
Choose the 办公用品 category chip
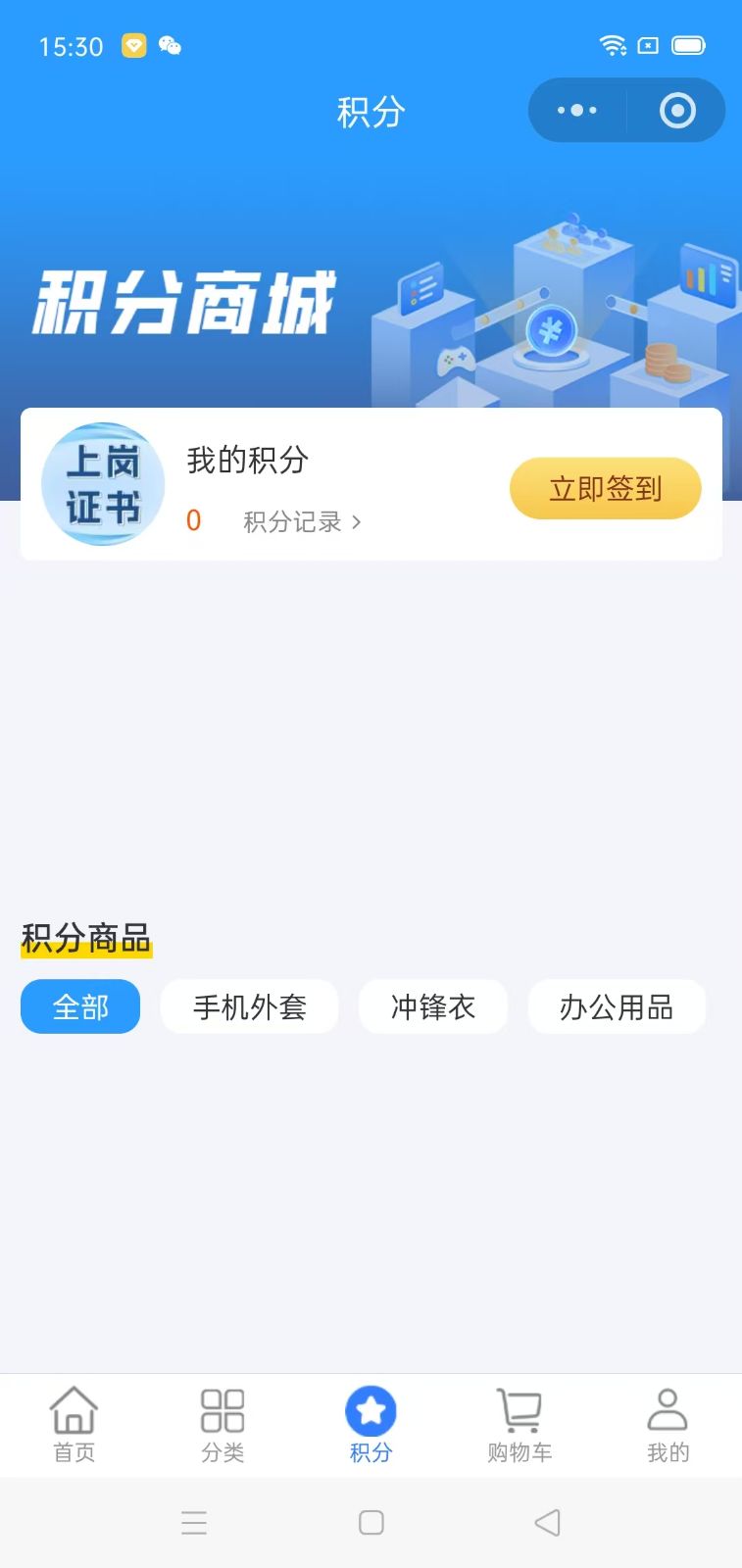617,1006
